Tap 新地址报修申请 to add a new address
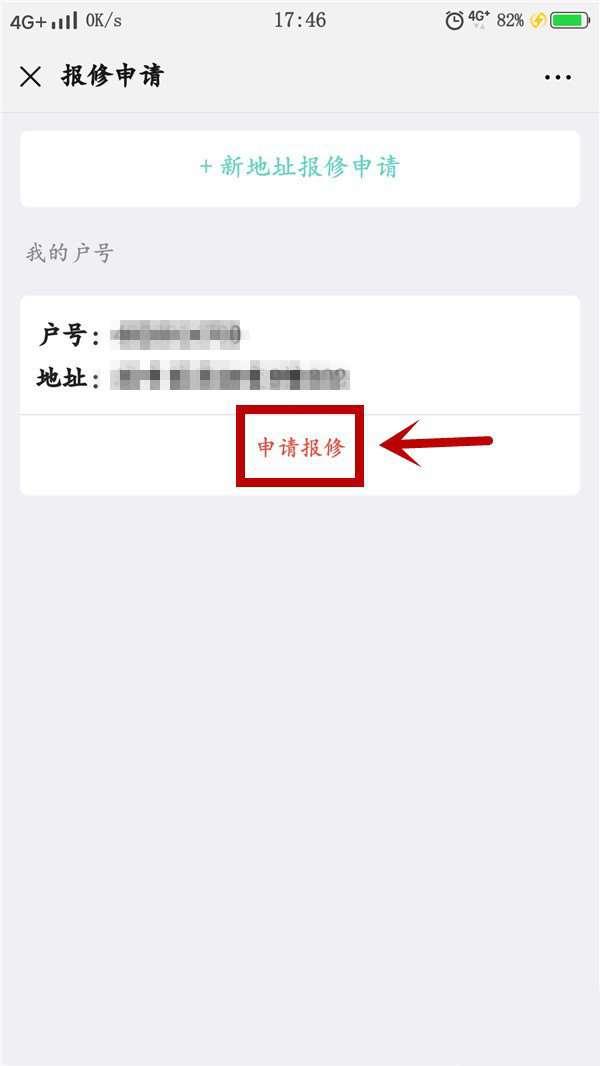Screen dimensions: 600x1066 click(300, 167)
